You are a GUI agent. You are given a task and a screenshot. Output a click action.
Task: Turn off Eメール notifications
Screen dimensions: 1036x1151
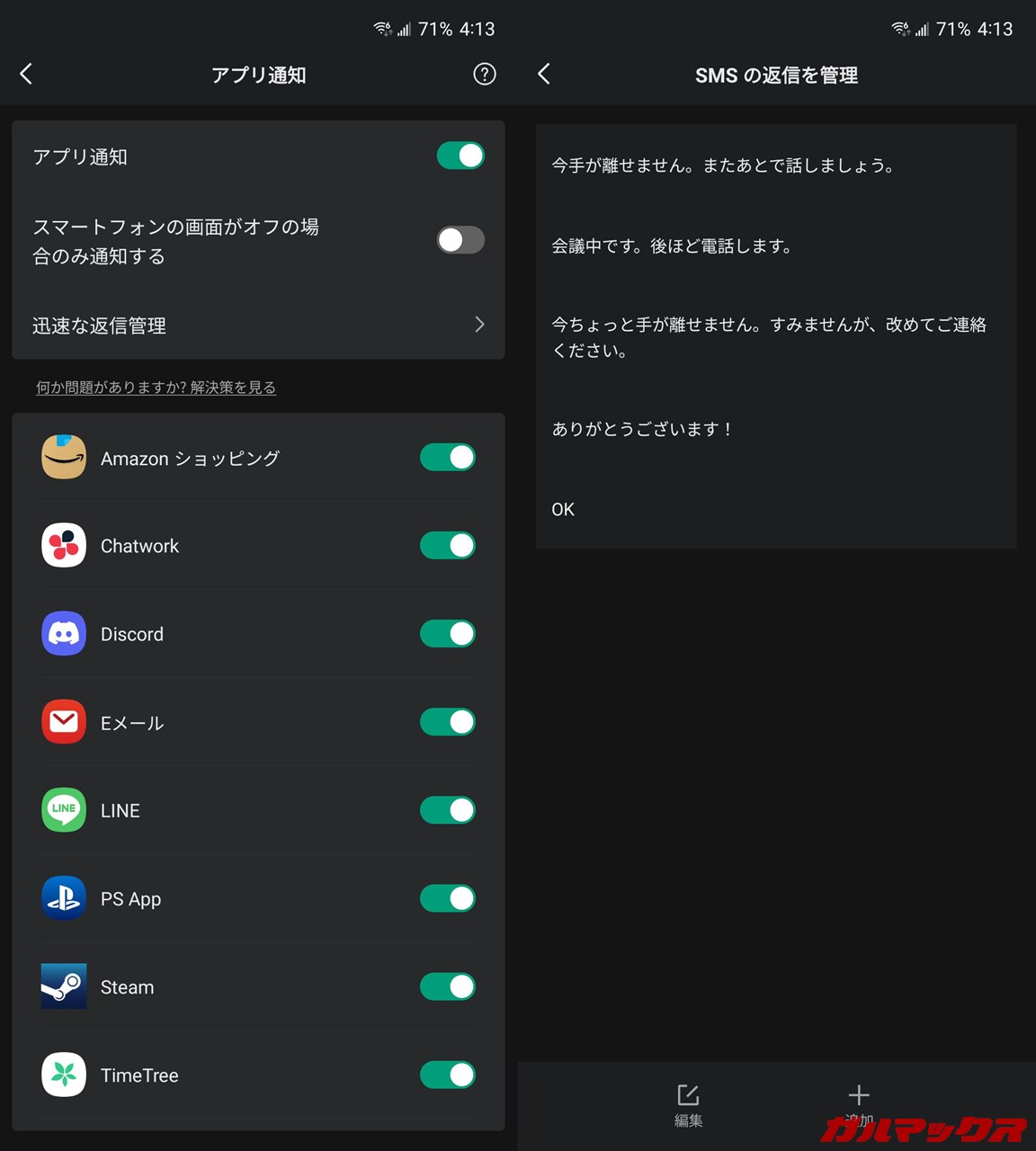pyautogui.click(x=448, y=722)
